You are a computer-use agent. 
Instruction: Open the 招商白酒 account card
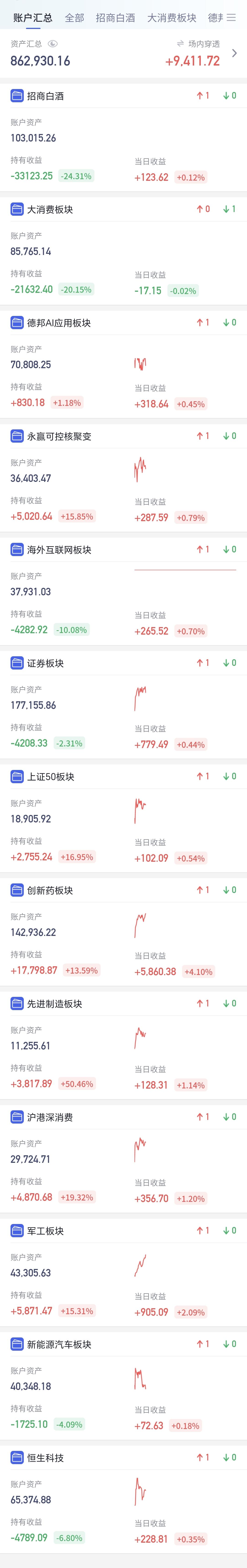pos(123,135)
